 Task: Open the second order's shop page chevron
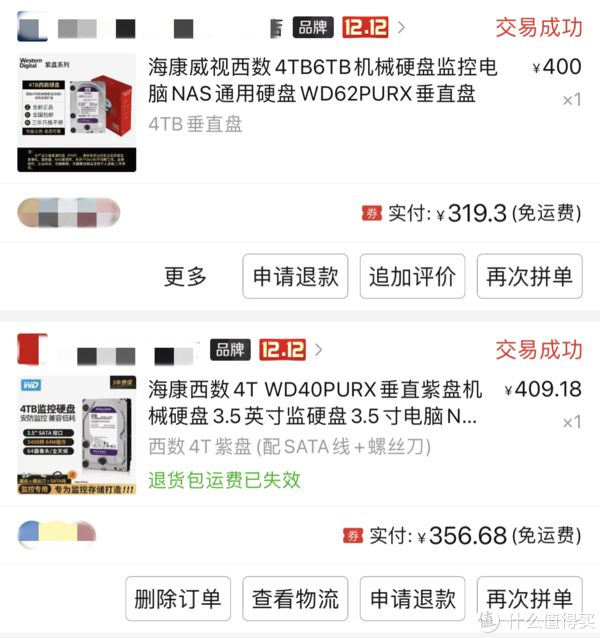318,350
